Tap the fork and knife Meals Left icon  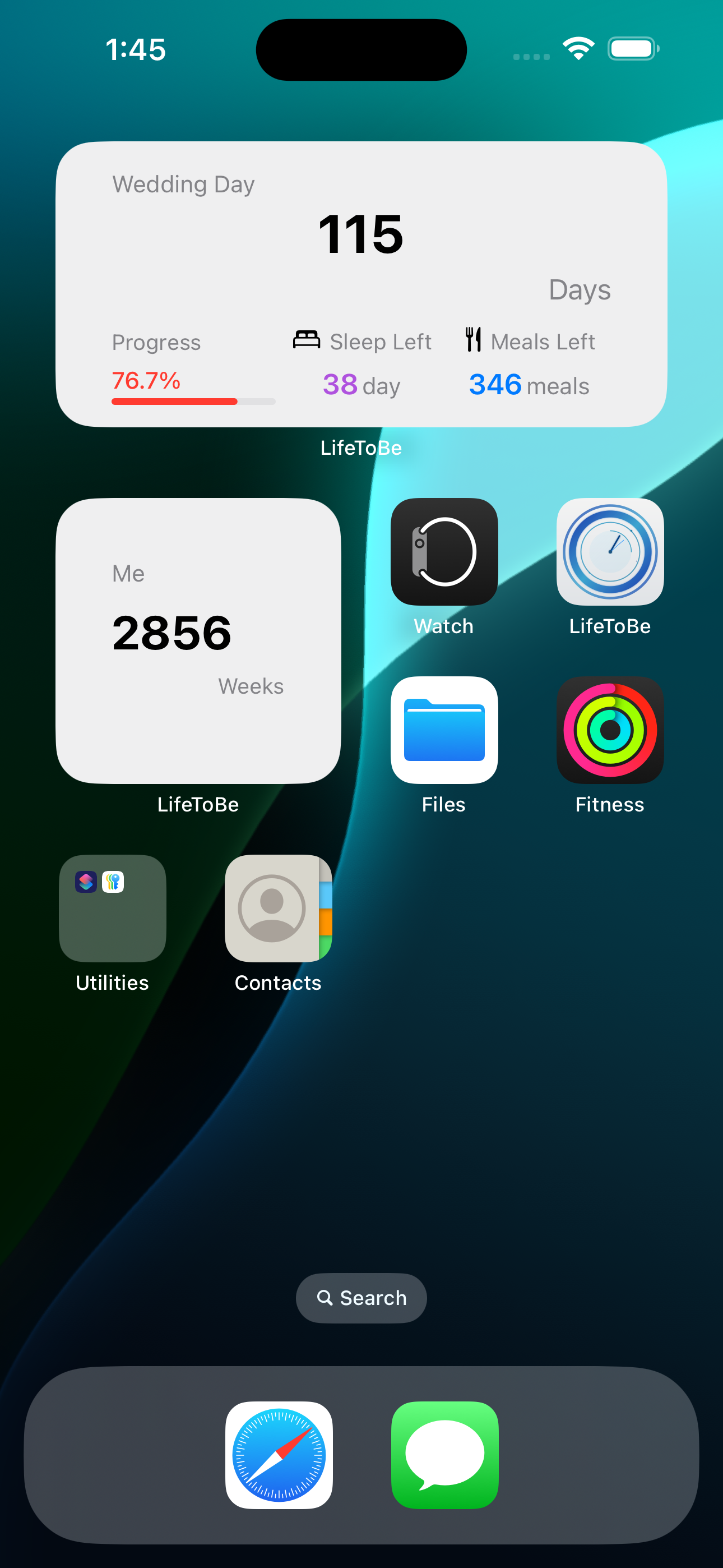coord(474,340)
